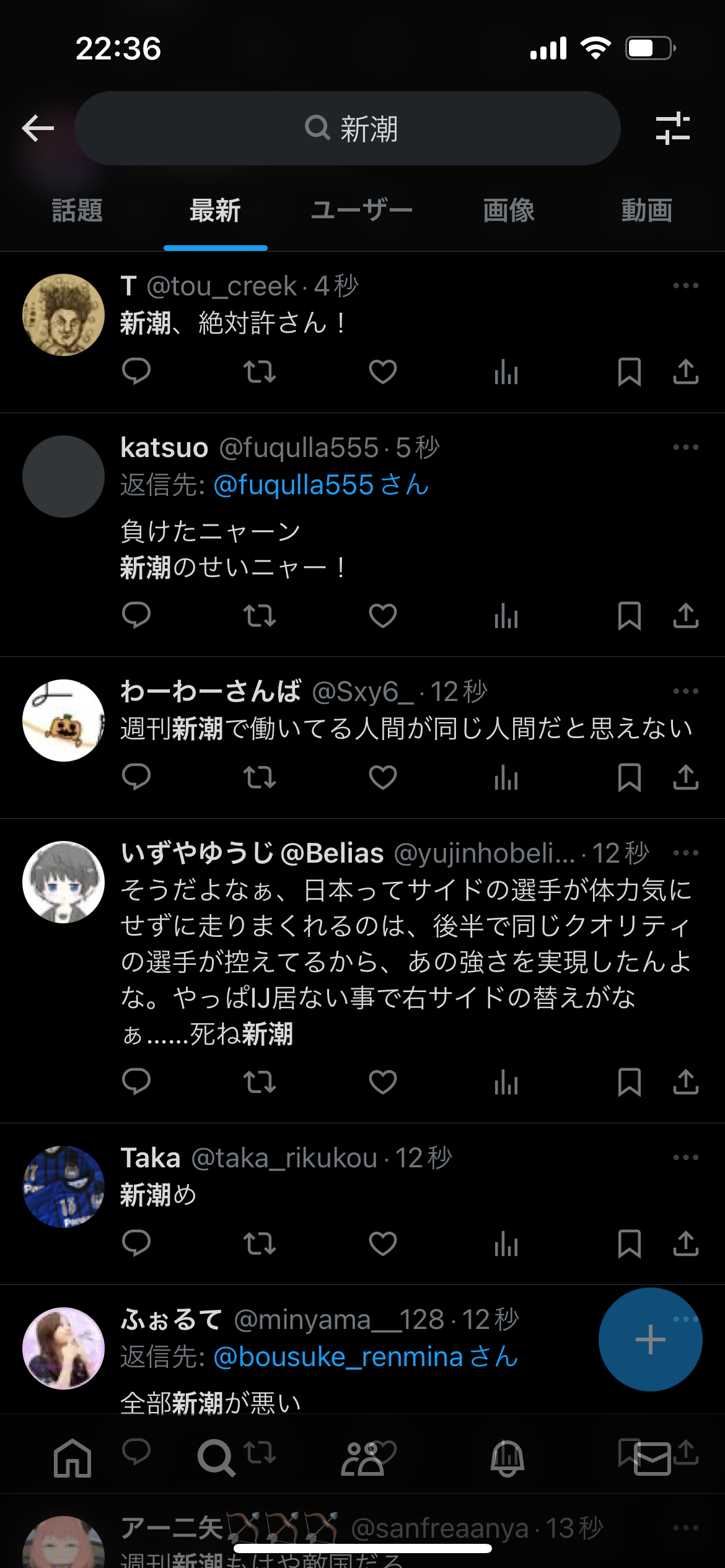Open more options on @tou_creek's post
Image resolution: width=725 pixels, height=1568 pixels.
pos(686,285)
